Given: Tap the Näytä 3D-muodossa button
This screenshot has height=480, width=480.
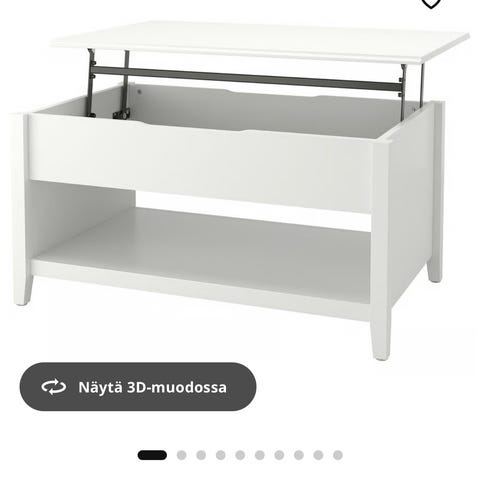Looking at the screenshot, I should (x=138, y=387).
